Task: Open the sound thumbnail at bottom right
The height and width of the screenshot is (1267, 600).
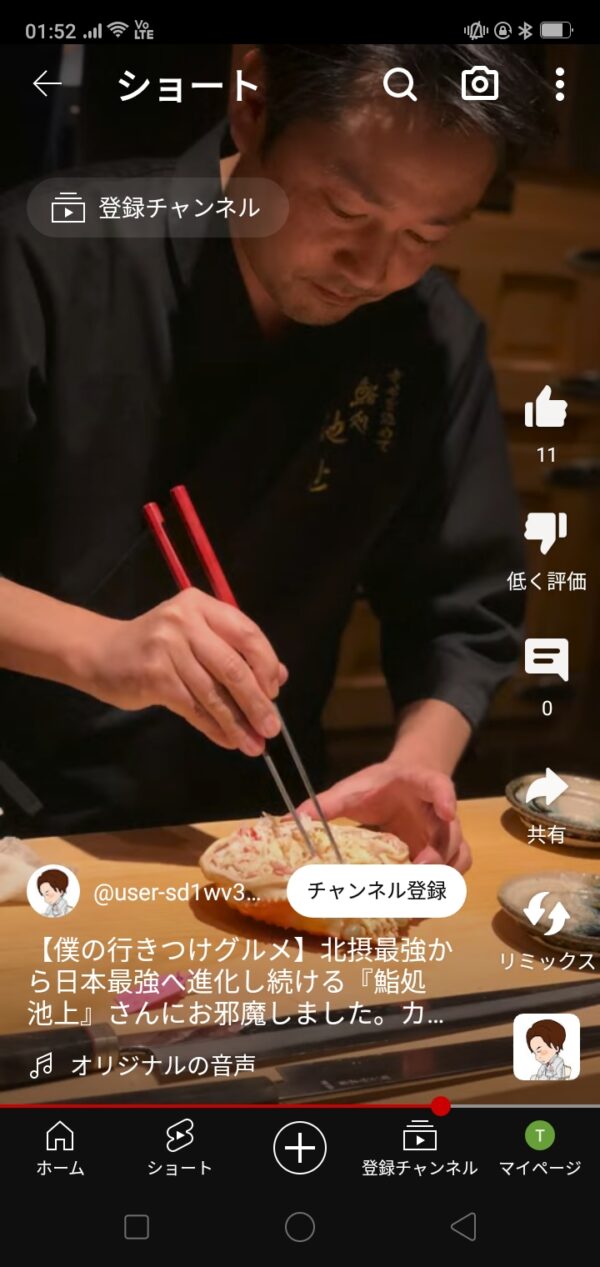Action: click(x=546, y=1047)
